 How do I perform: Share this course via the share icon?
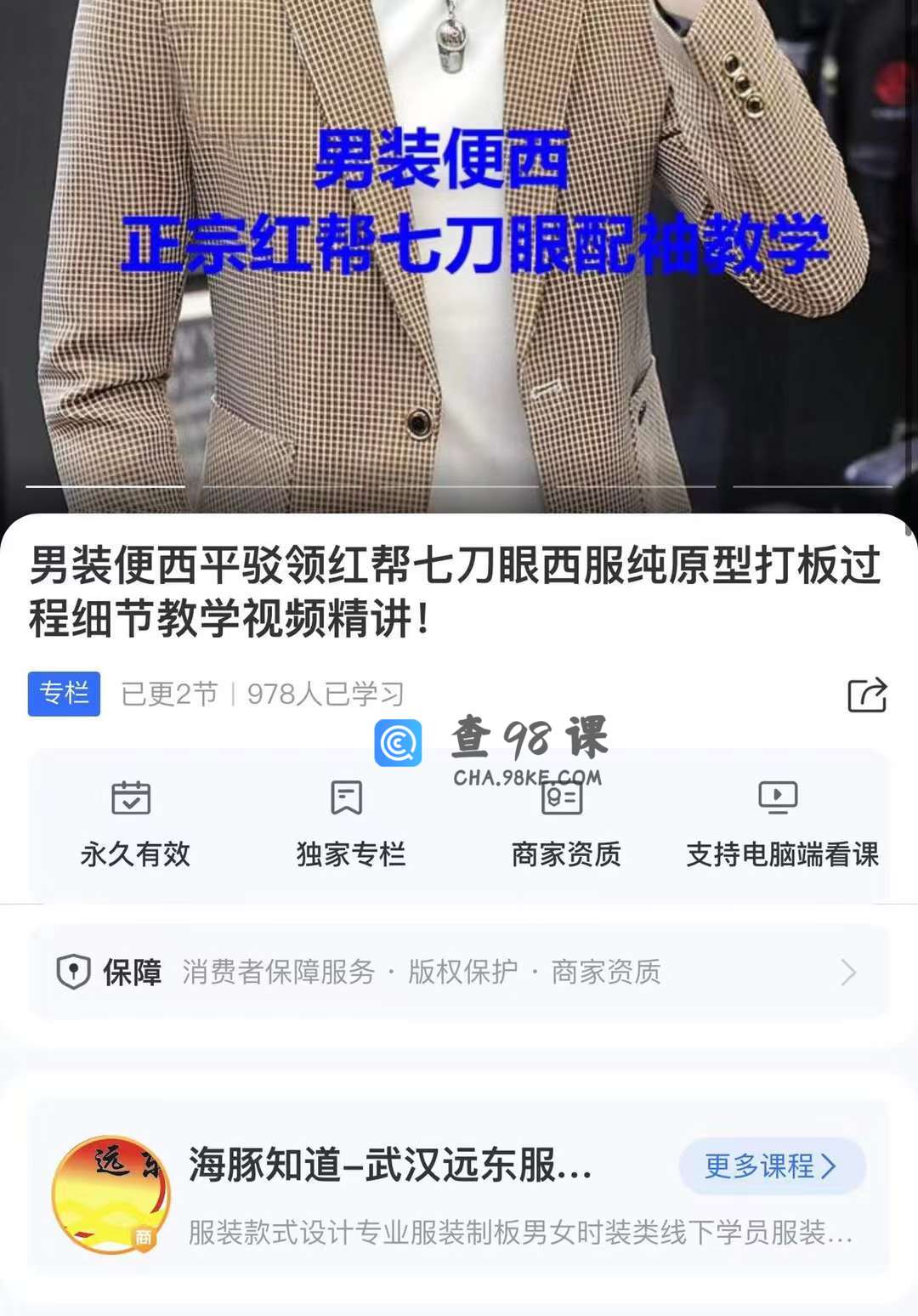coord(867,695)
